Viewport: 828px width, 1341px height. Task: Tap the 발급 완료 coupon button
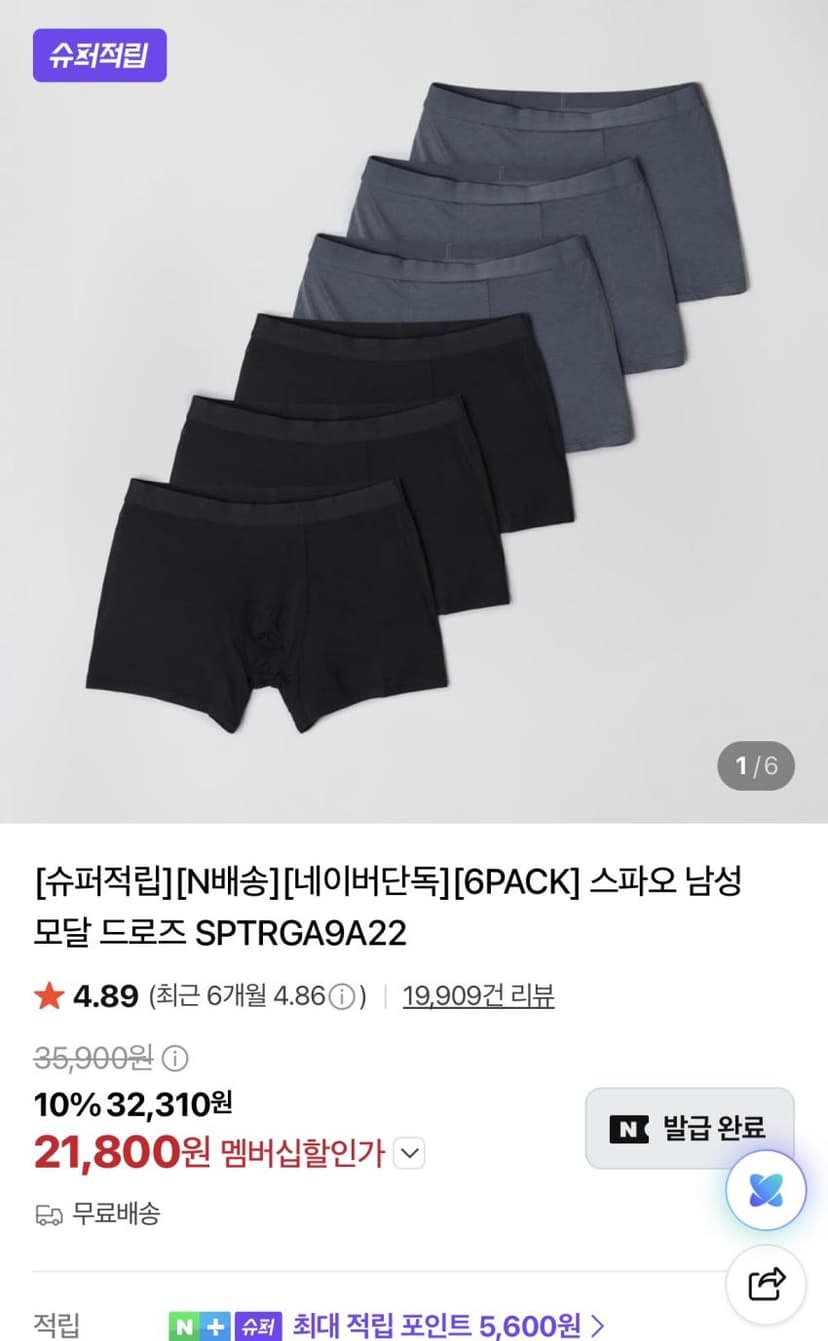point(689,1128)
